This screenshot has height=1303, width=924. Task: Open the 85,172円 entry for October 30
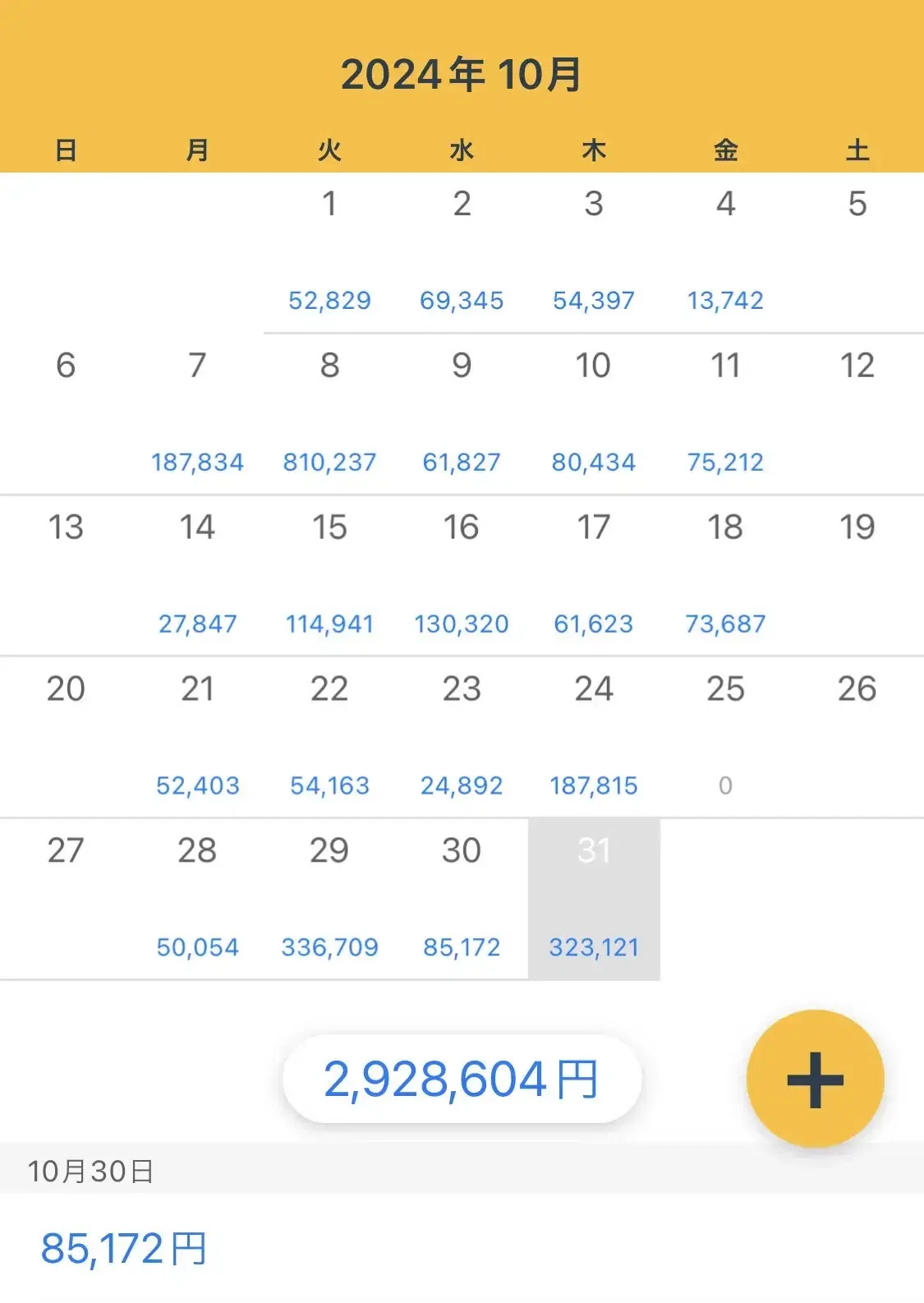(462, 1248)
